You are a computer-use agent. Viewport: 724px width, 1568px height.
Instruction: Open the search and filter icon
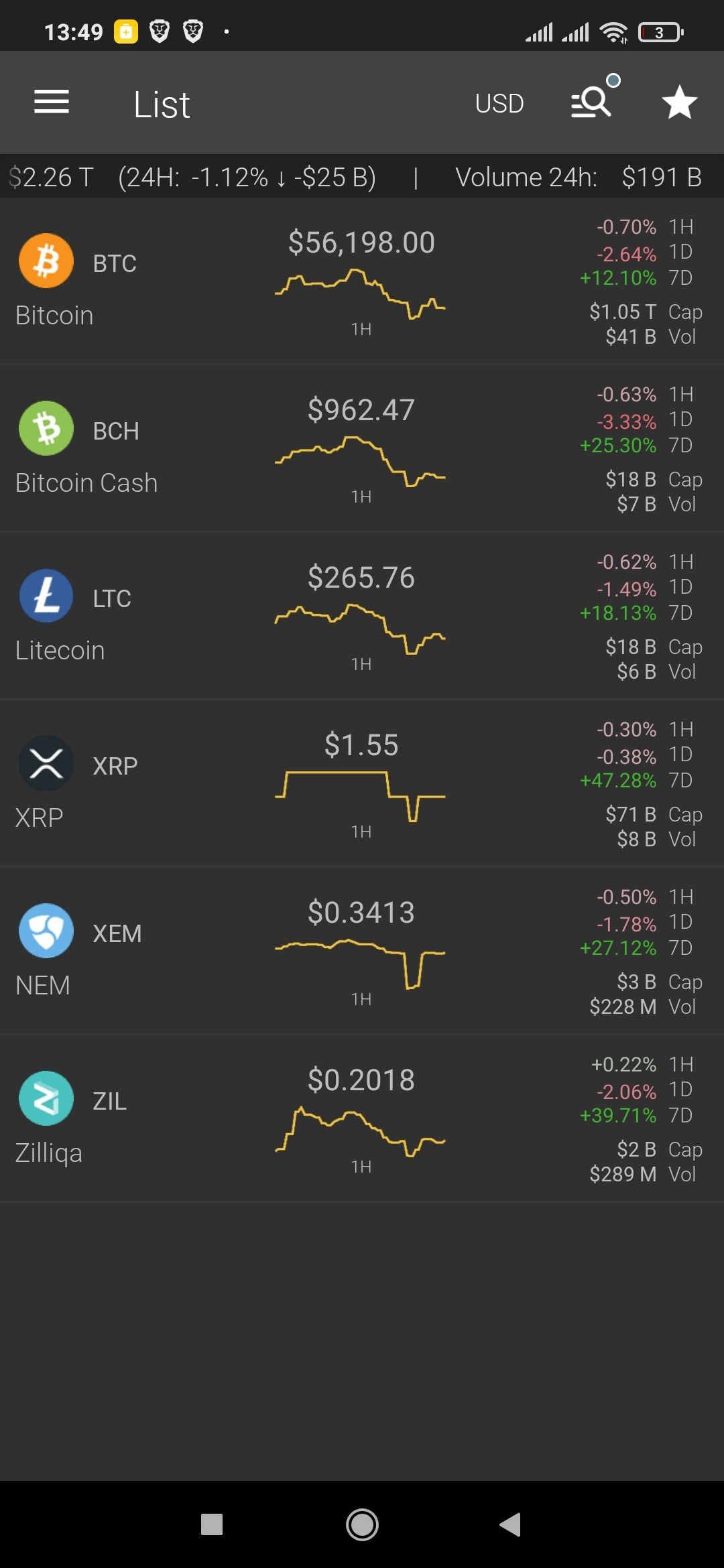tap(593, 100)
